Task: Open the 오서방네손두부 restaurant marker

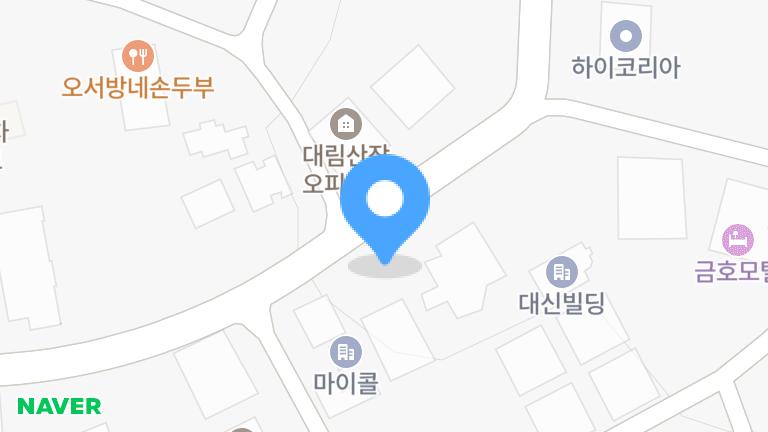Action: click(138, 56)
